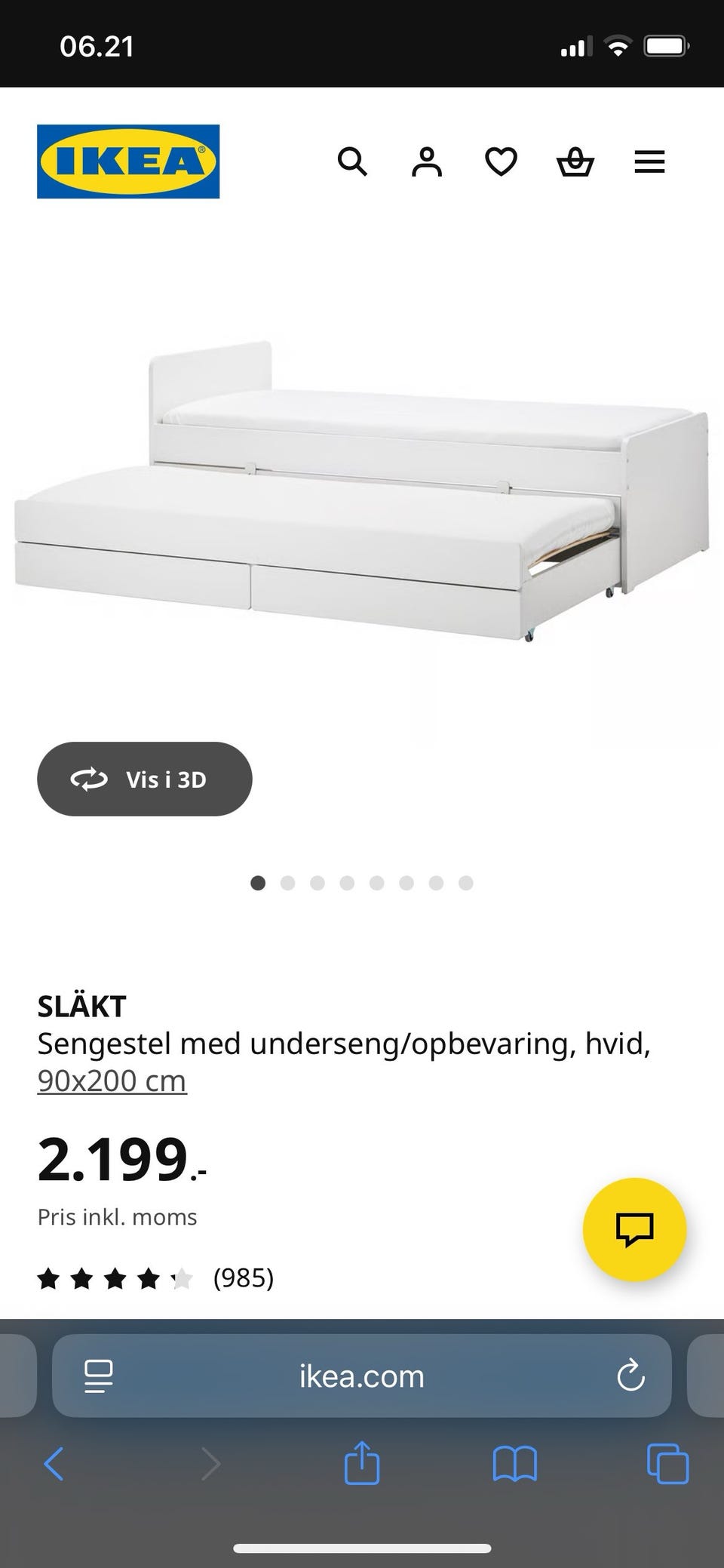This screenshot has height=1568, width=724.
Task: Open the account profile icon
Action: click(x=426, y=161)
